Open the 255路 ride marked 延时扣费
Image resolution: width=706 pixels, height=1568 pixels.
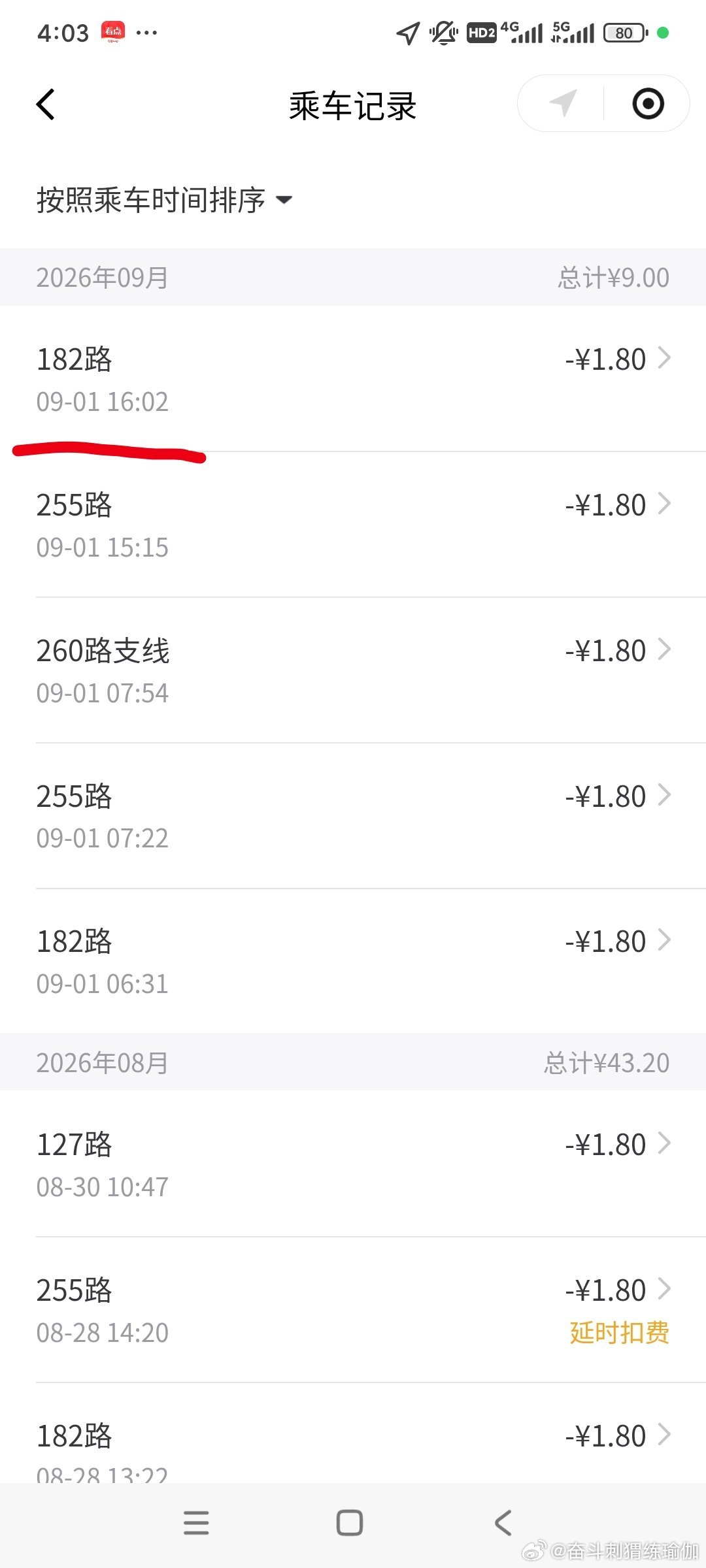(x=353, y=1310)
